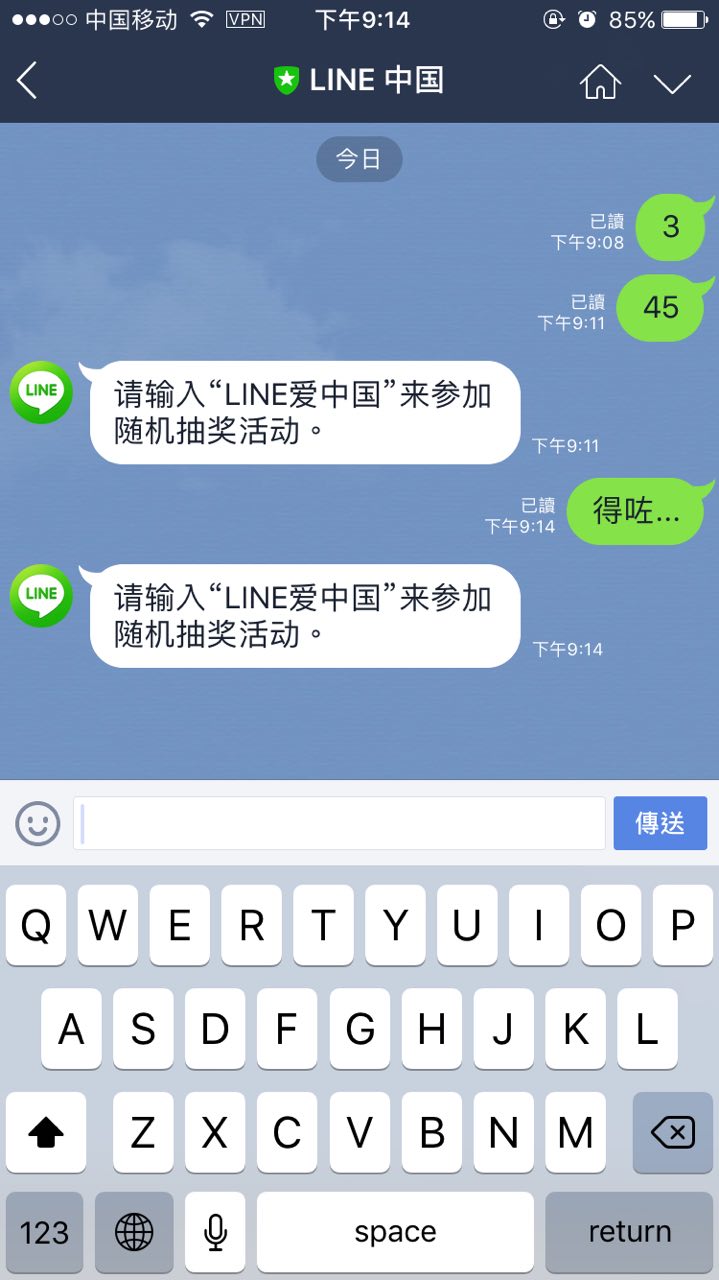
Task: Send the message with 傳送
Action: [660, 823]
